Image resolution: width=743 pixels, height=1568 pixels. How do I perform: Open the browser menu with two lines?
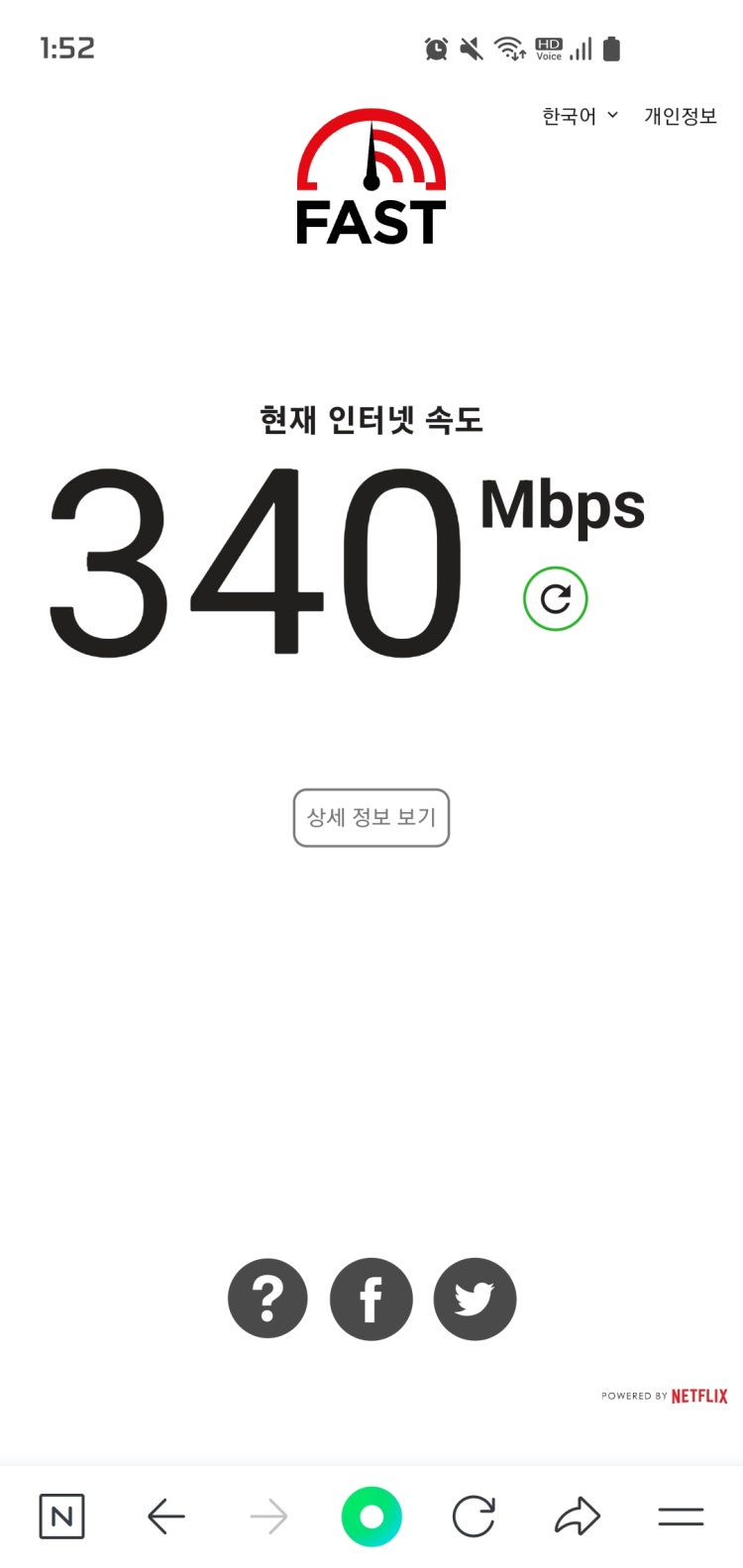point(681,1516)
